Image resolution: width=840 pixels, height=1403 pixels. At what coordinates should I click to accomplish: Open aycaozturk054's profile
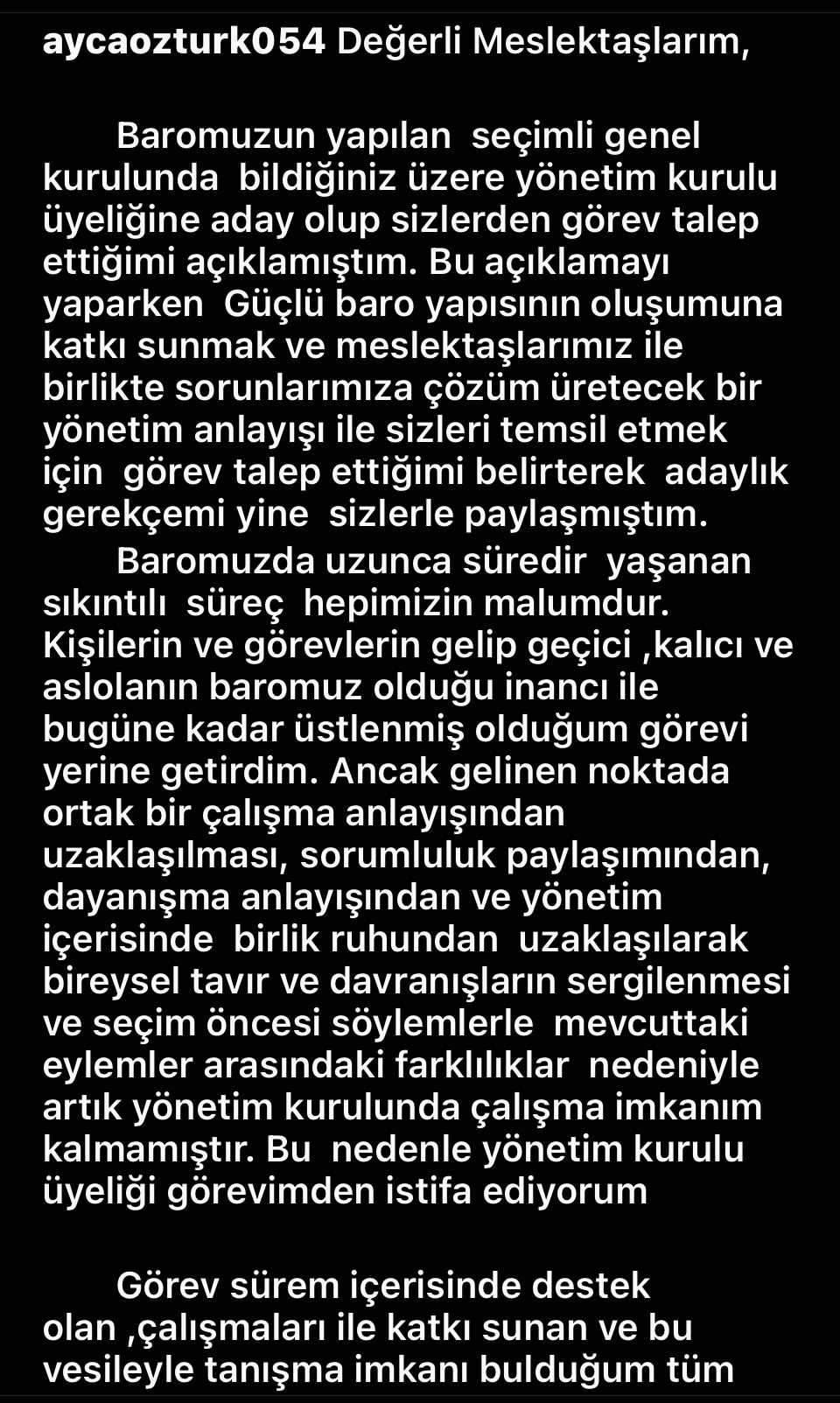point(185,41)
